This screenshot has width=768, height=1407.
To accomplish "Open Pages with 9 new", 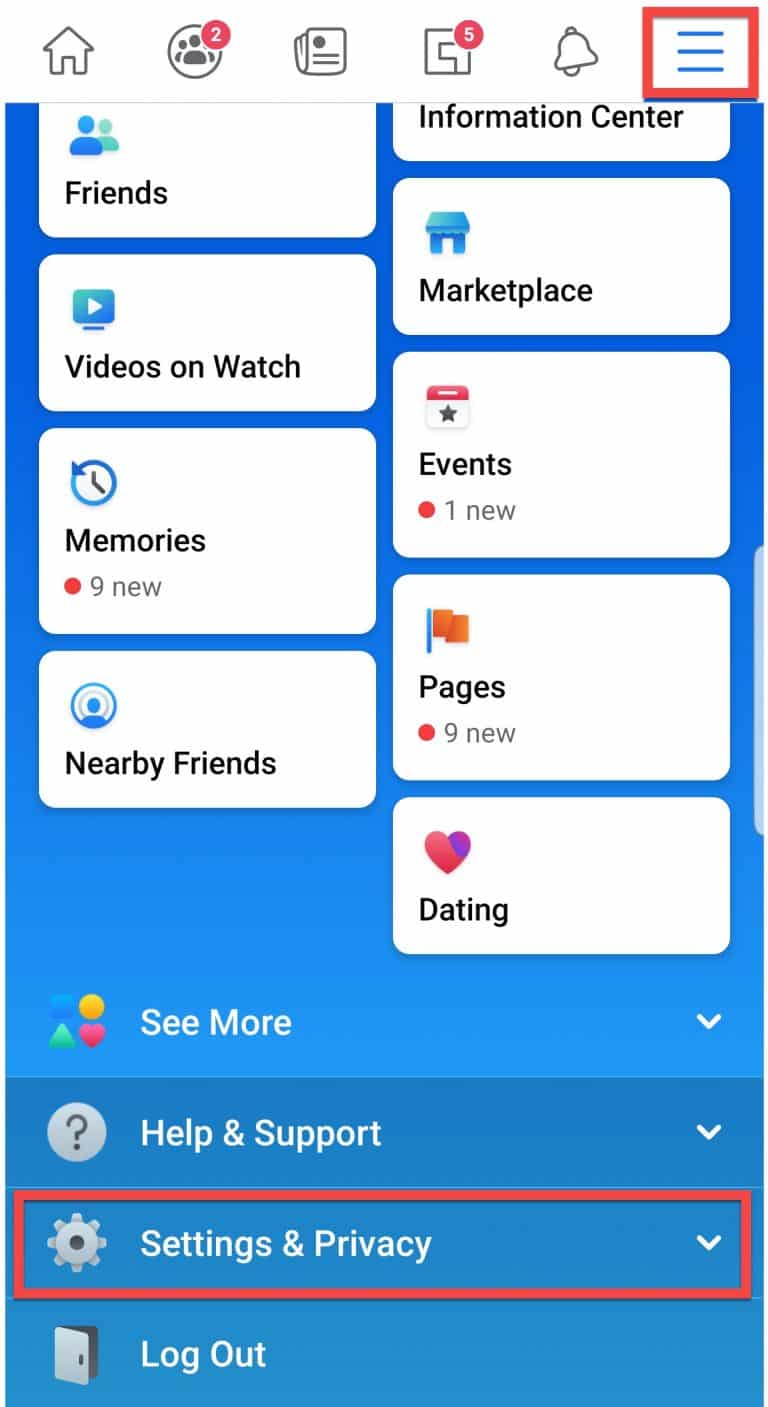I will coord(561,677).
